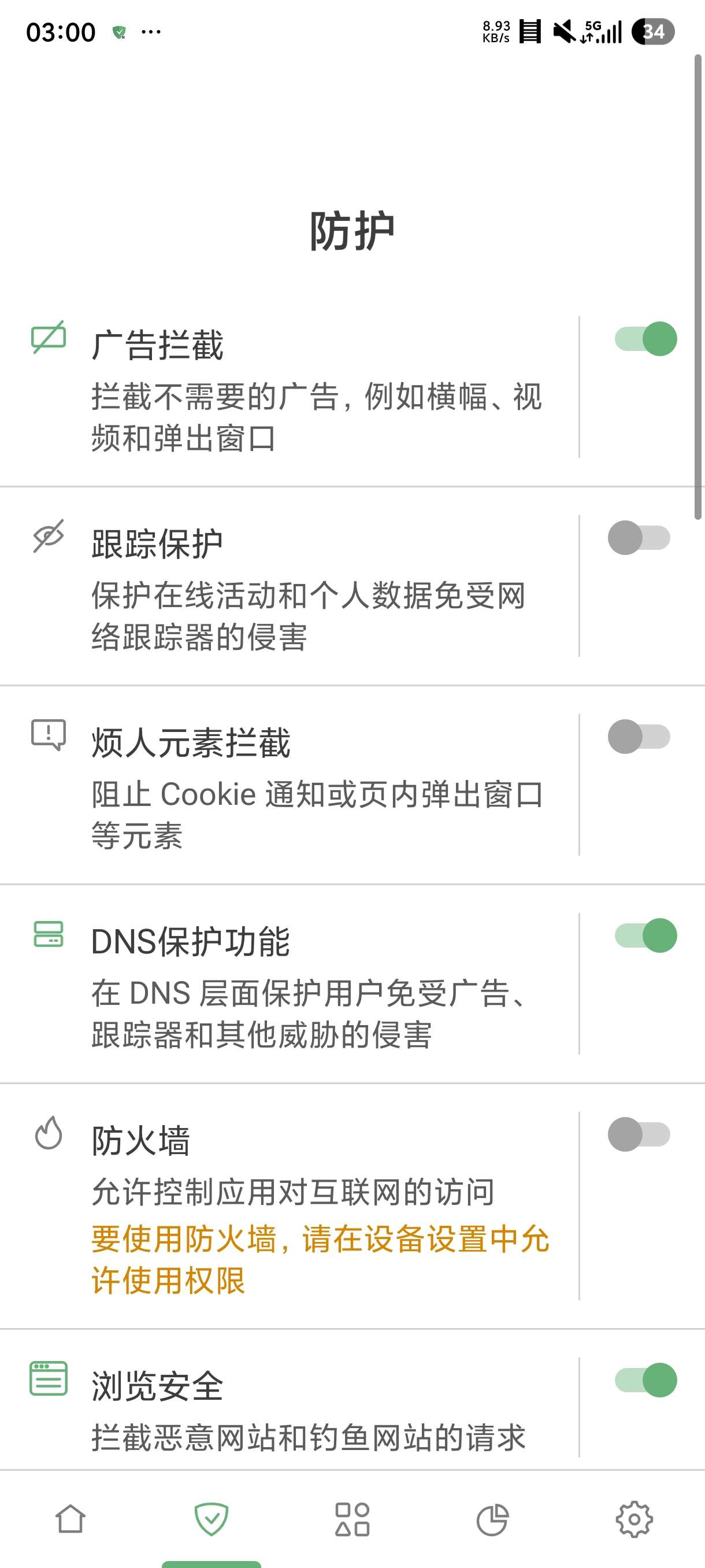Enable the 防火墙 switch

point(639,1134)
